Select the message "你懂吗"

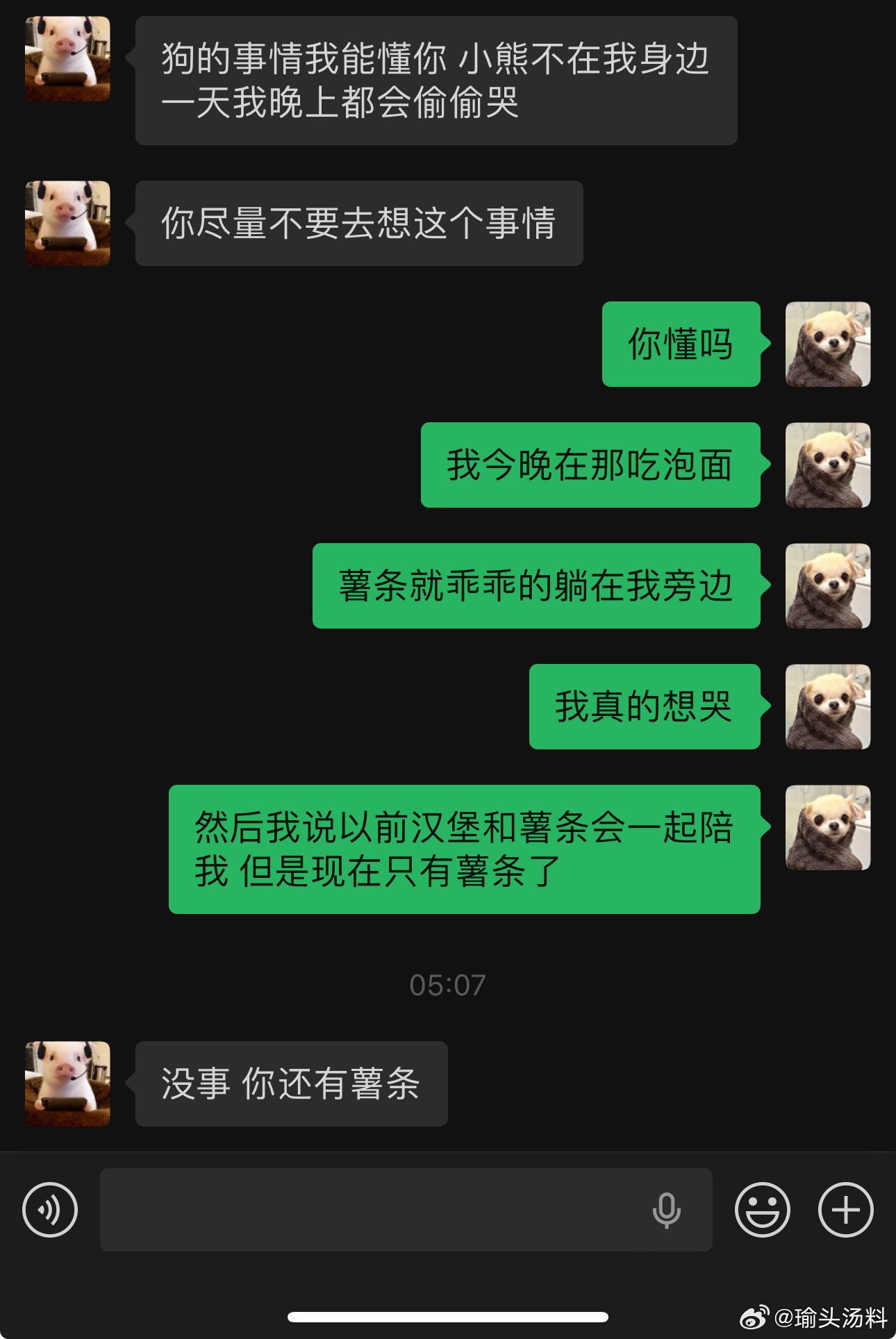pos(680,345)
